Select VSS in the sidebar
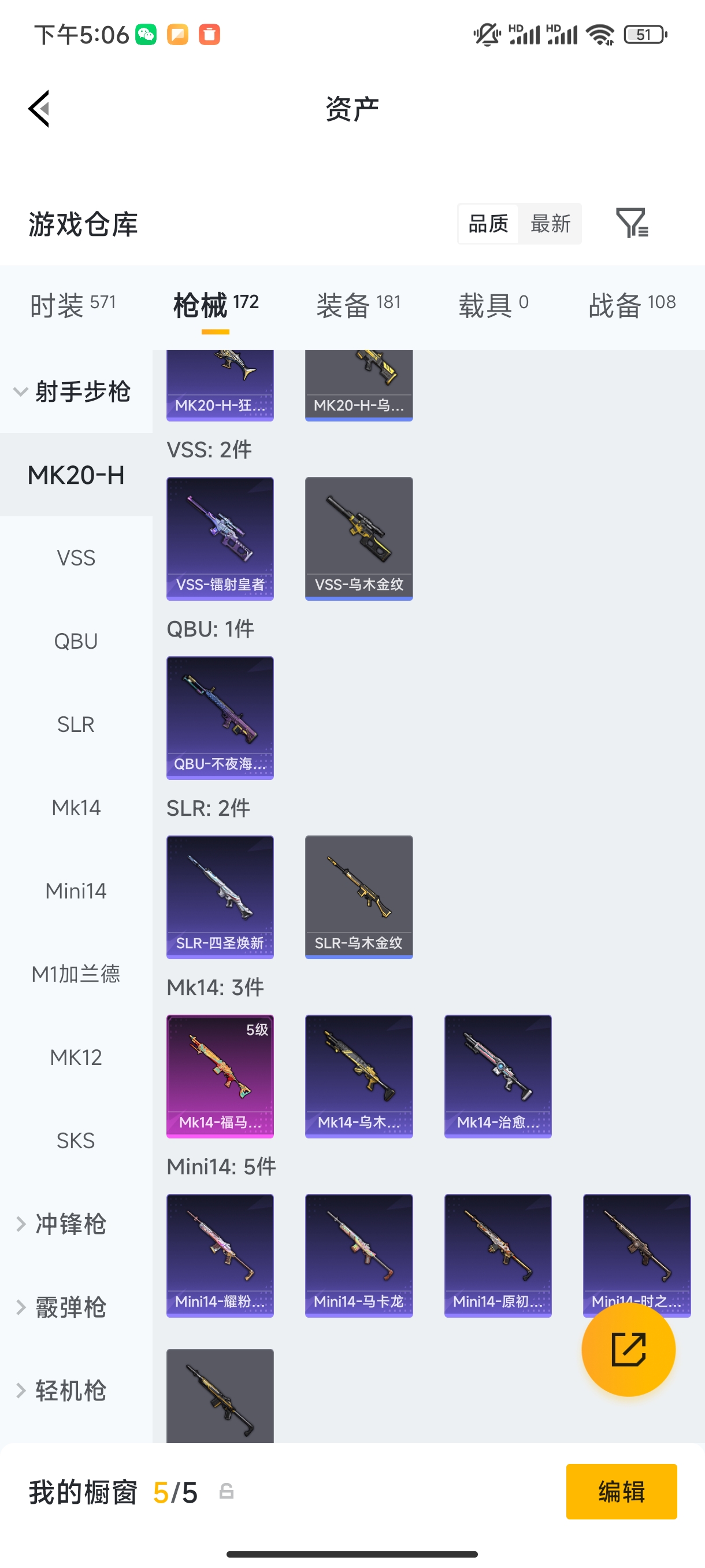 coord(76,557)
